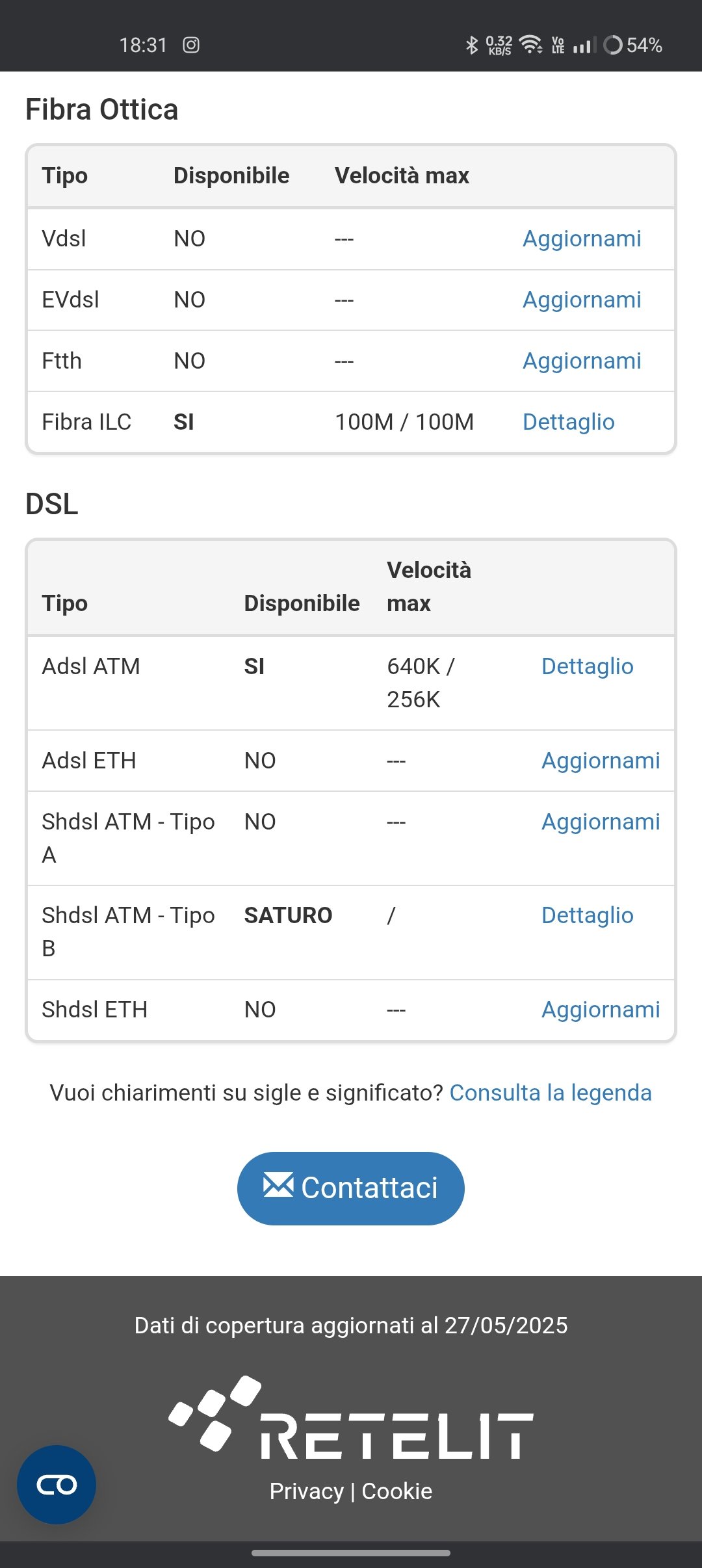
Task: Open the Consulta la legenda link
Action: pos(551,1093)
